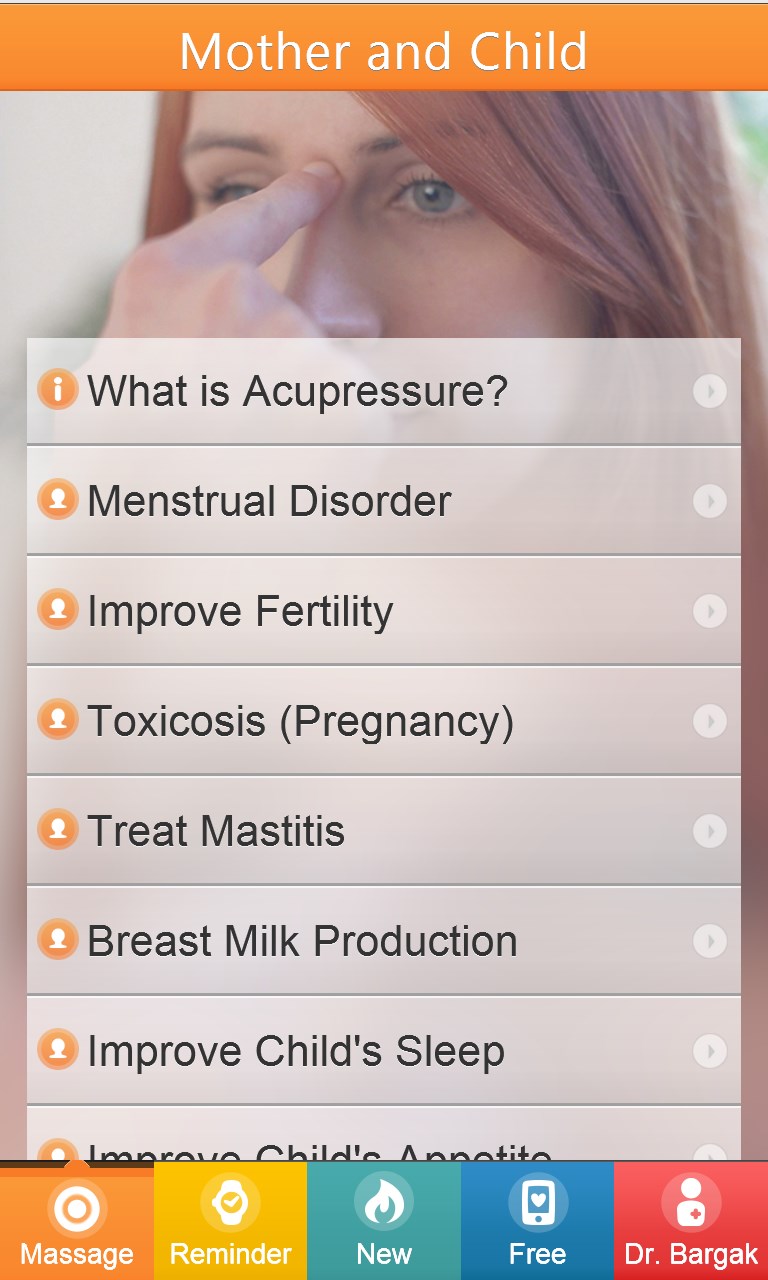Open the Menstrual Disorder entry
The width and height of the screenshot is (768, 1280).
[x=383, y=501]
